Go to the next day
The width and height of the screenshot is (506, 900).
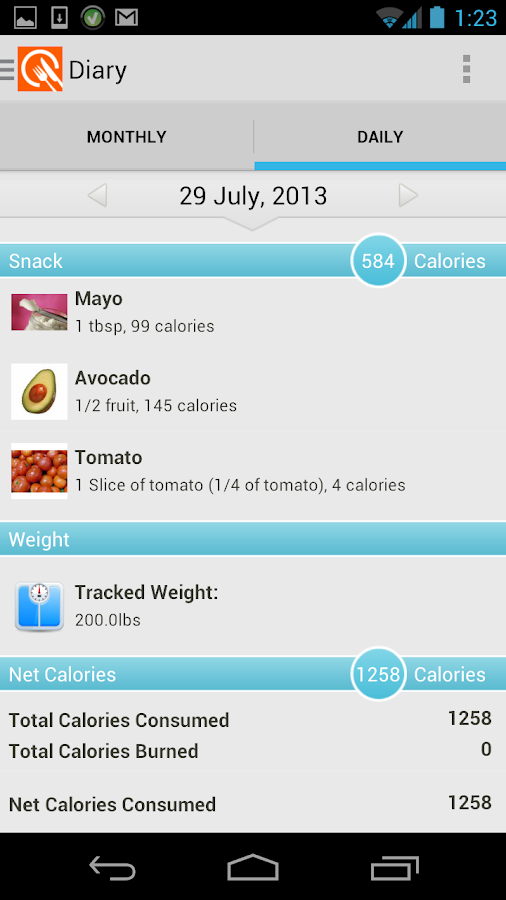408,196
